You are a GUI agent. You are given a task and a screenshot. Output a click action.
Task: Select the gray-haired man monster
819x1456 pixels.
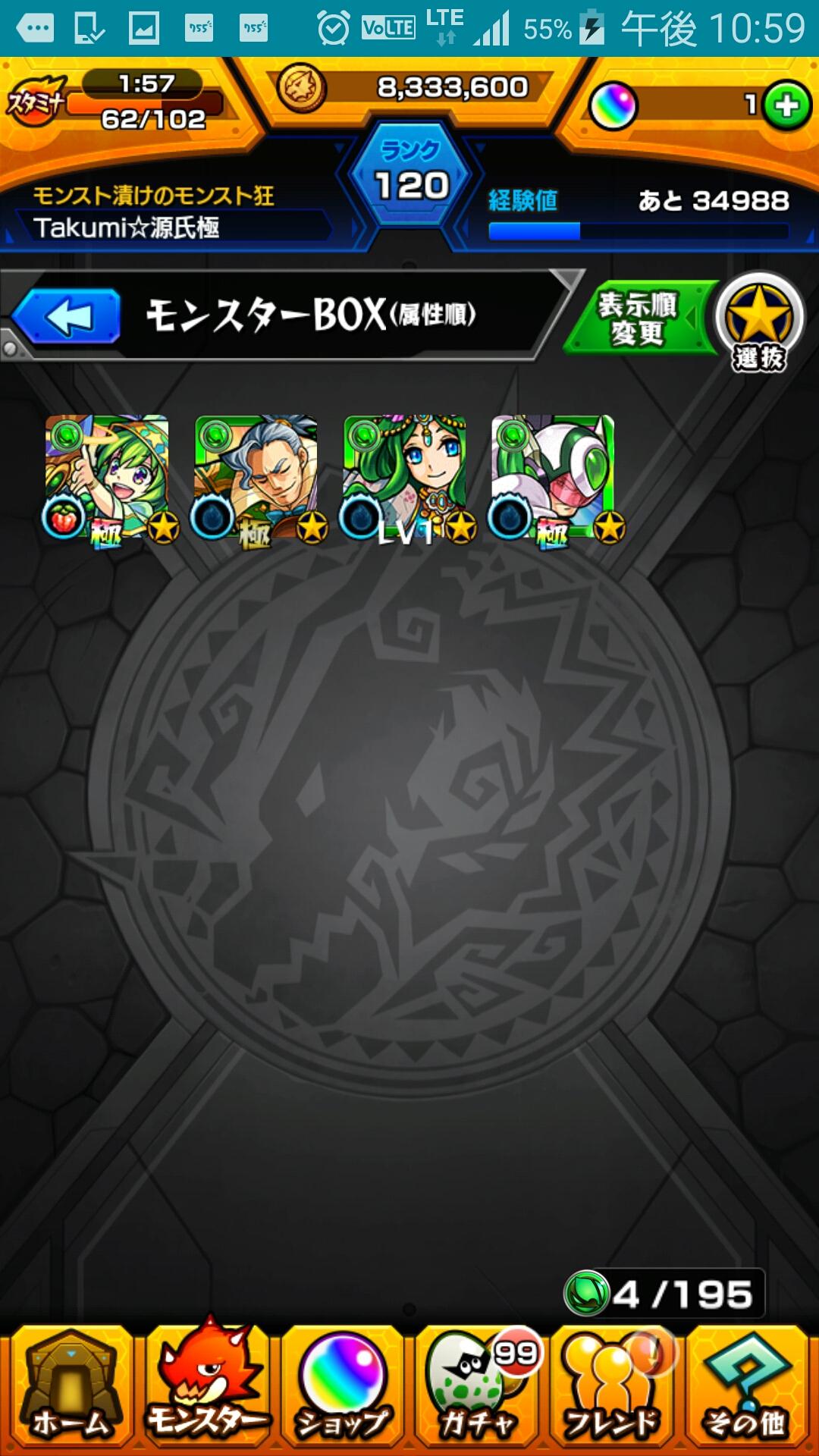[256, 477]
